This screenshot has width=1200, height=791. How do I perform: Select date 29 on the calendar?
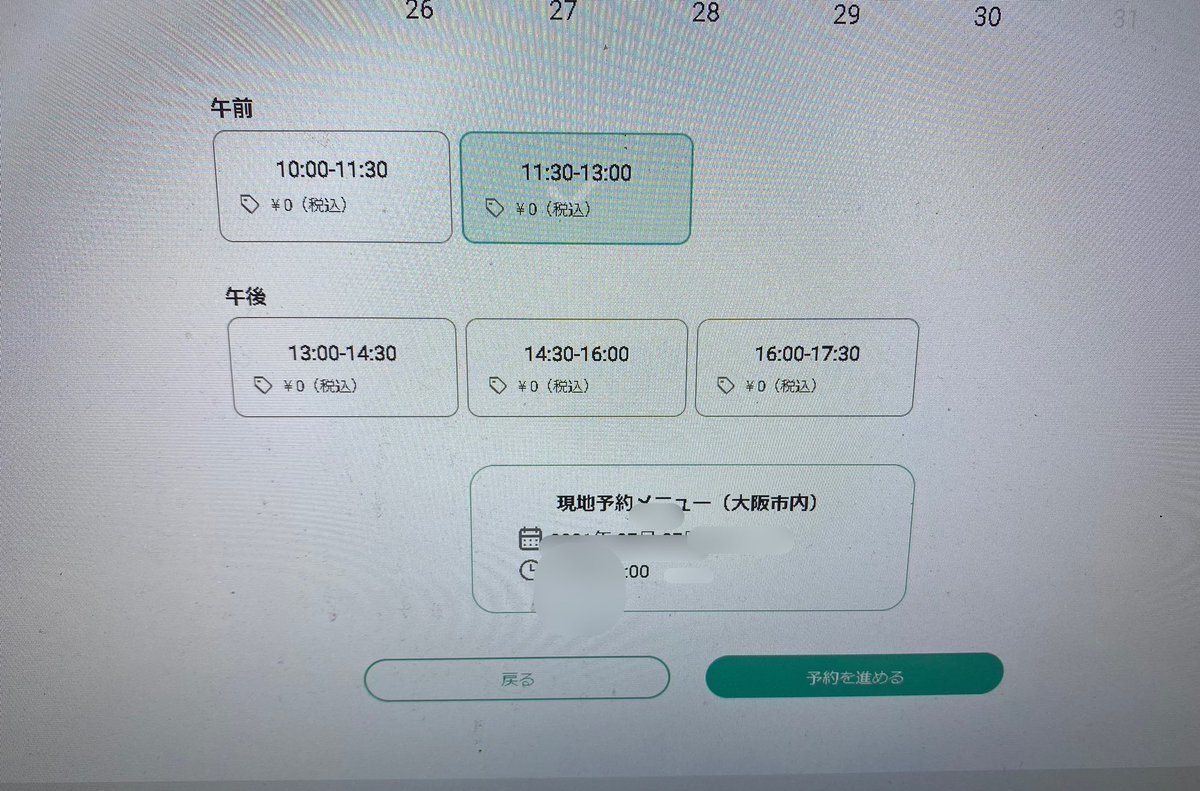[x=847, y=14]
